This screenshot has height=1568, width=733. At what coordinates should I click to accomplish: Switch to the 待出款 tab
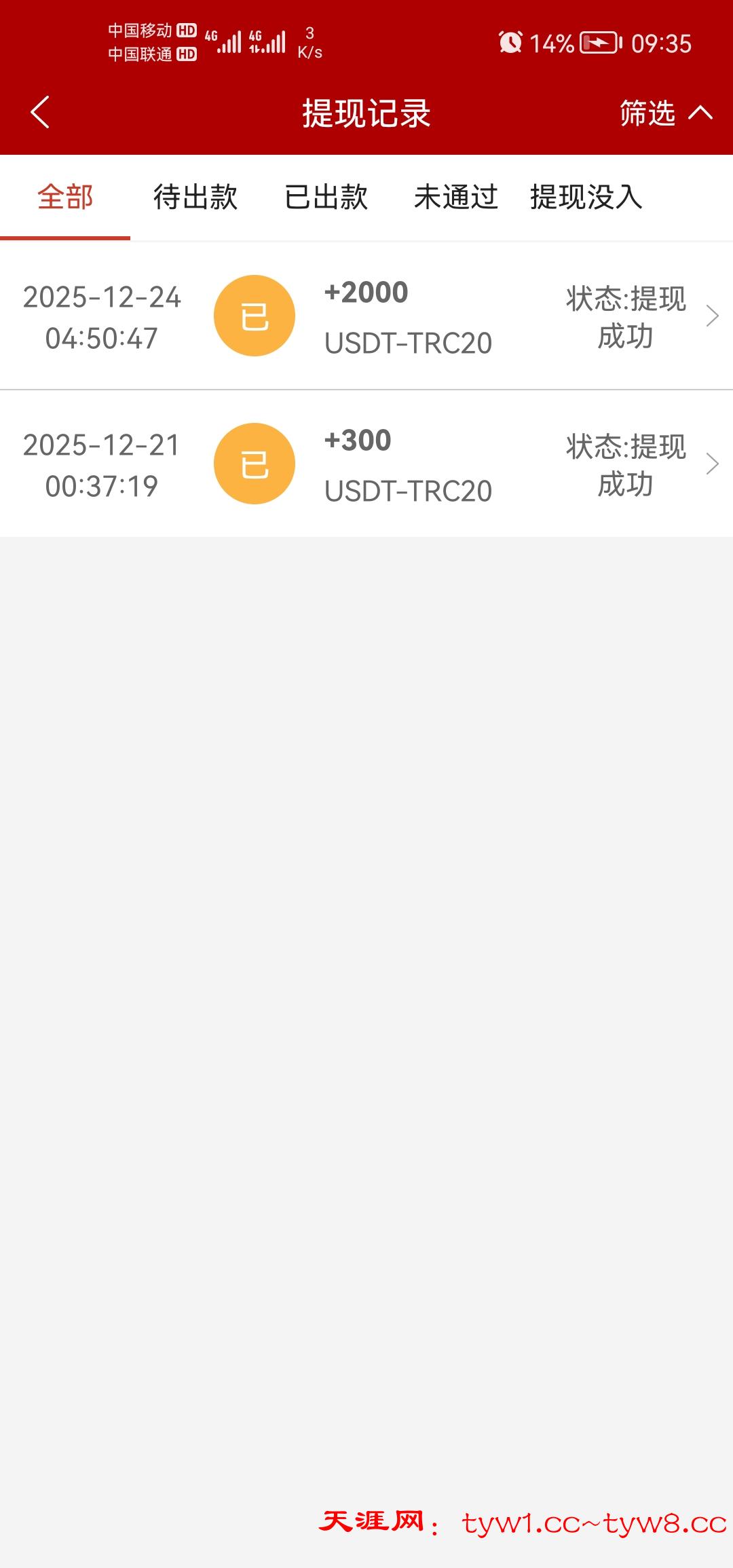click(195, 198)
